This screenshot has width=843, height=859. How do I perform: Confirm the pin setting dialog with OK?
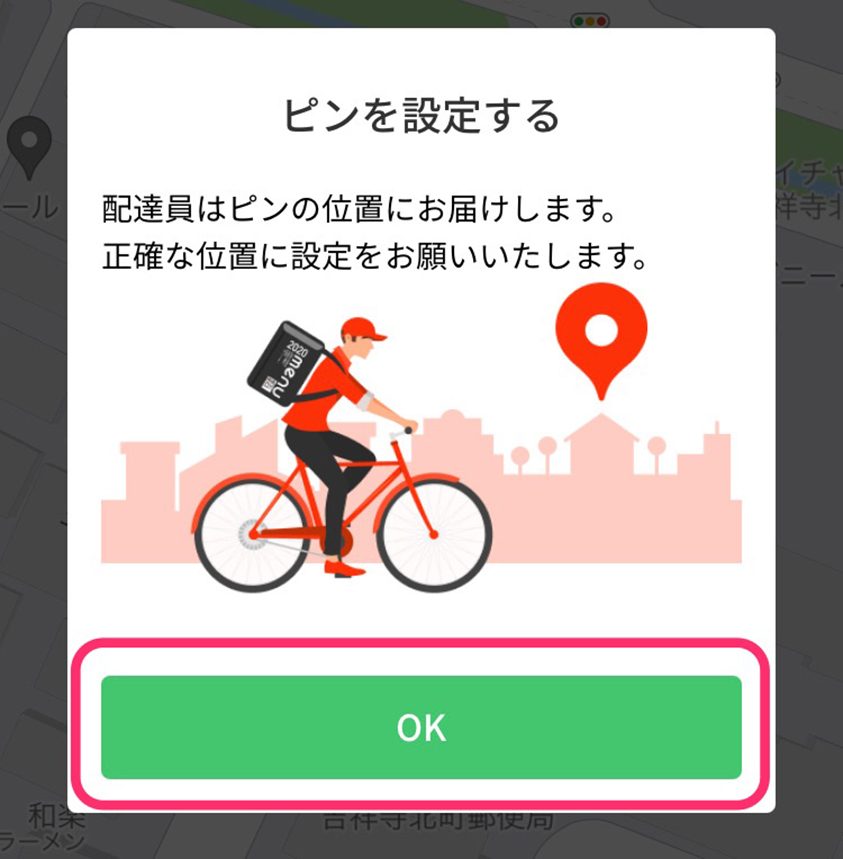pyautogui.click(x=421, y=727)
